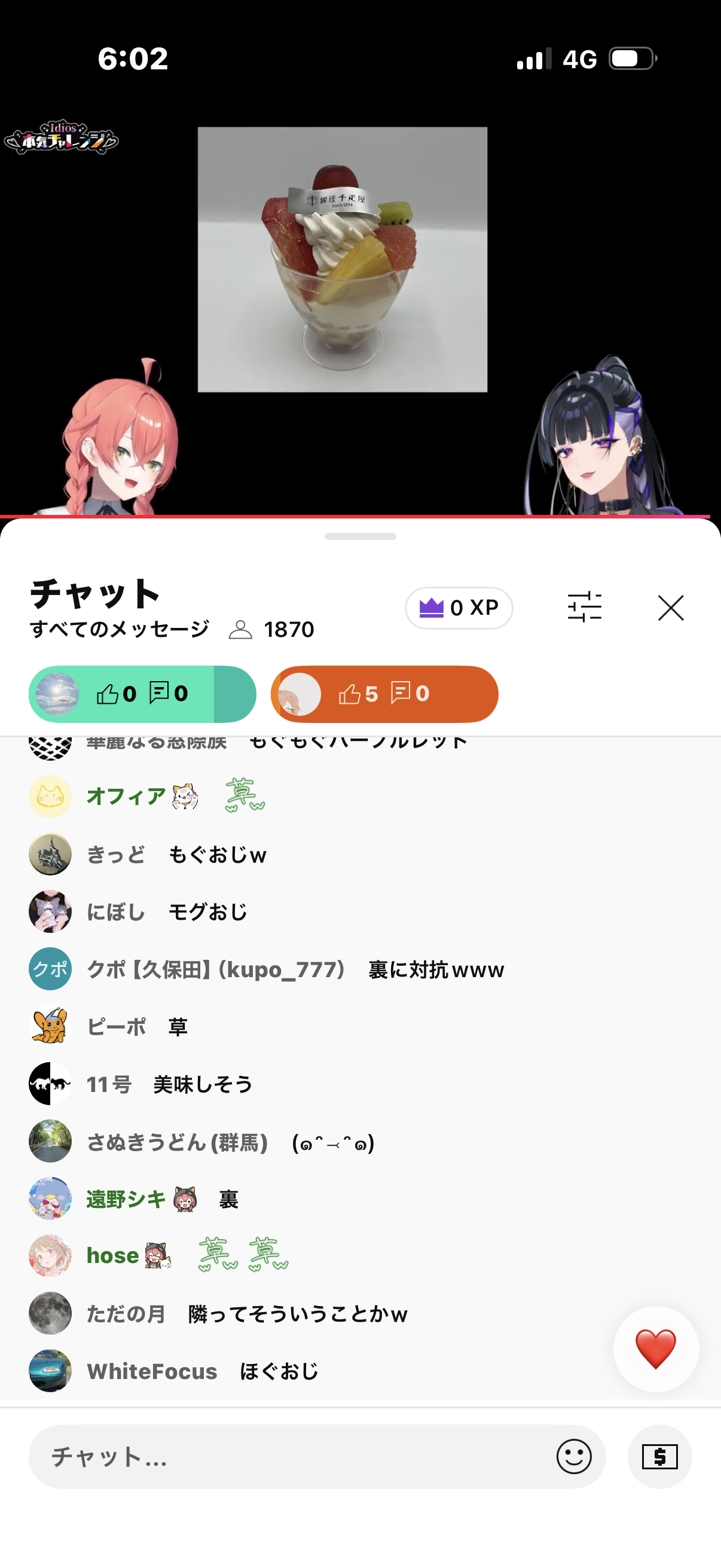This screenshot has width=721, height=1568.
Task: Send a heart reaction
Action: click(655, 1349)
